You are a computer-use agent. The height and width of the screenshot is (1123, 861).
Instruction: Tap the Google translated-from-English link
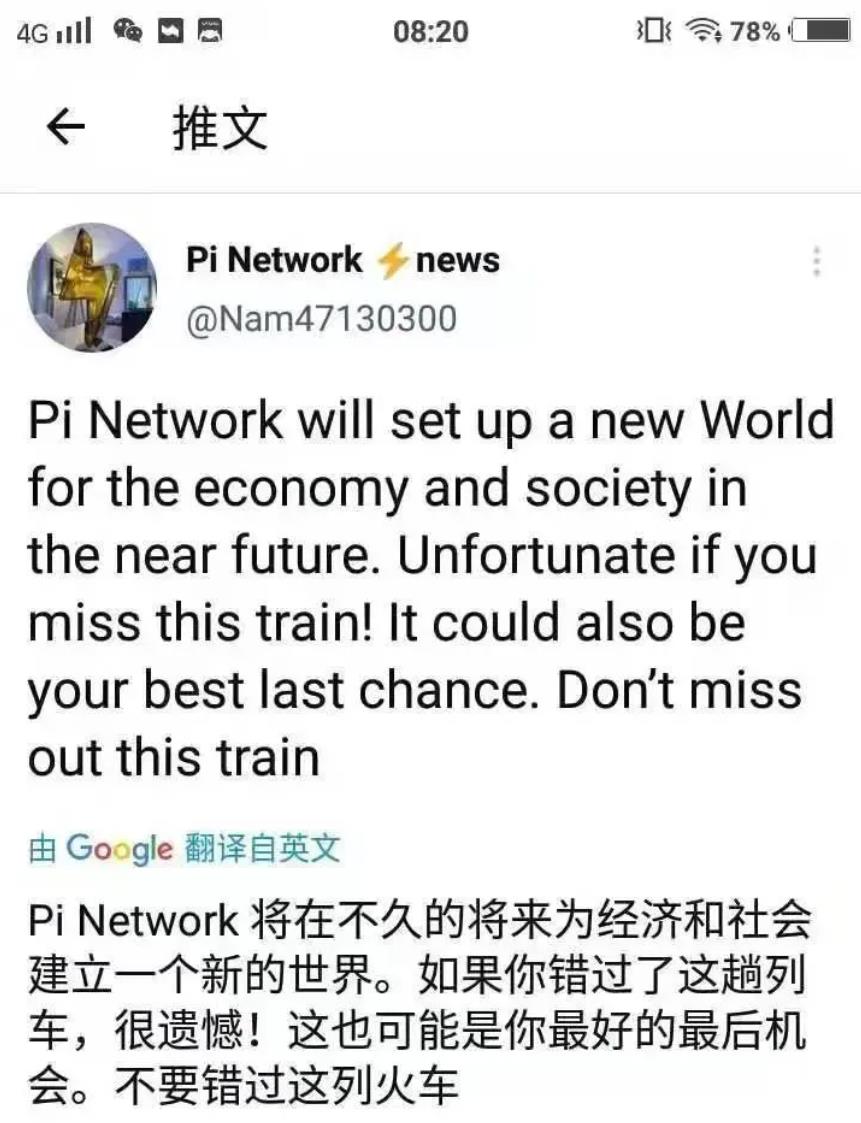(x=184, y=849)
